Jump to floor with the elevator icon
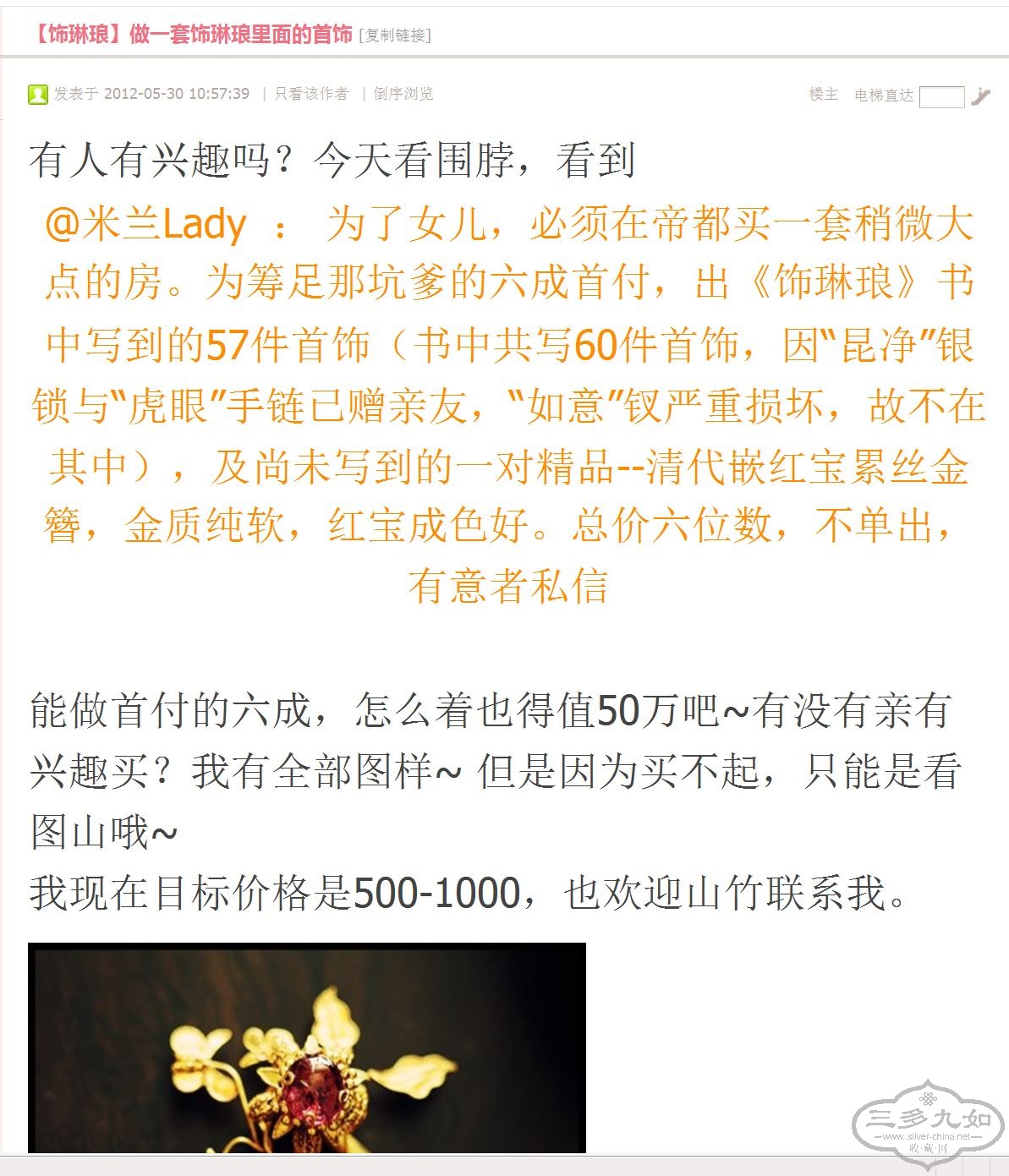 coord(980,96)
